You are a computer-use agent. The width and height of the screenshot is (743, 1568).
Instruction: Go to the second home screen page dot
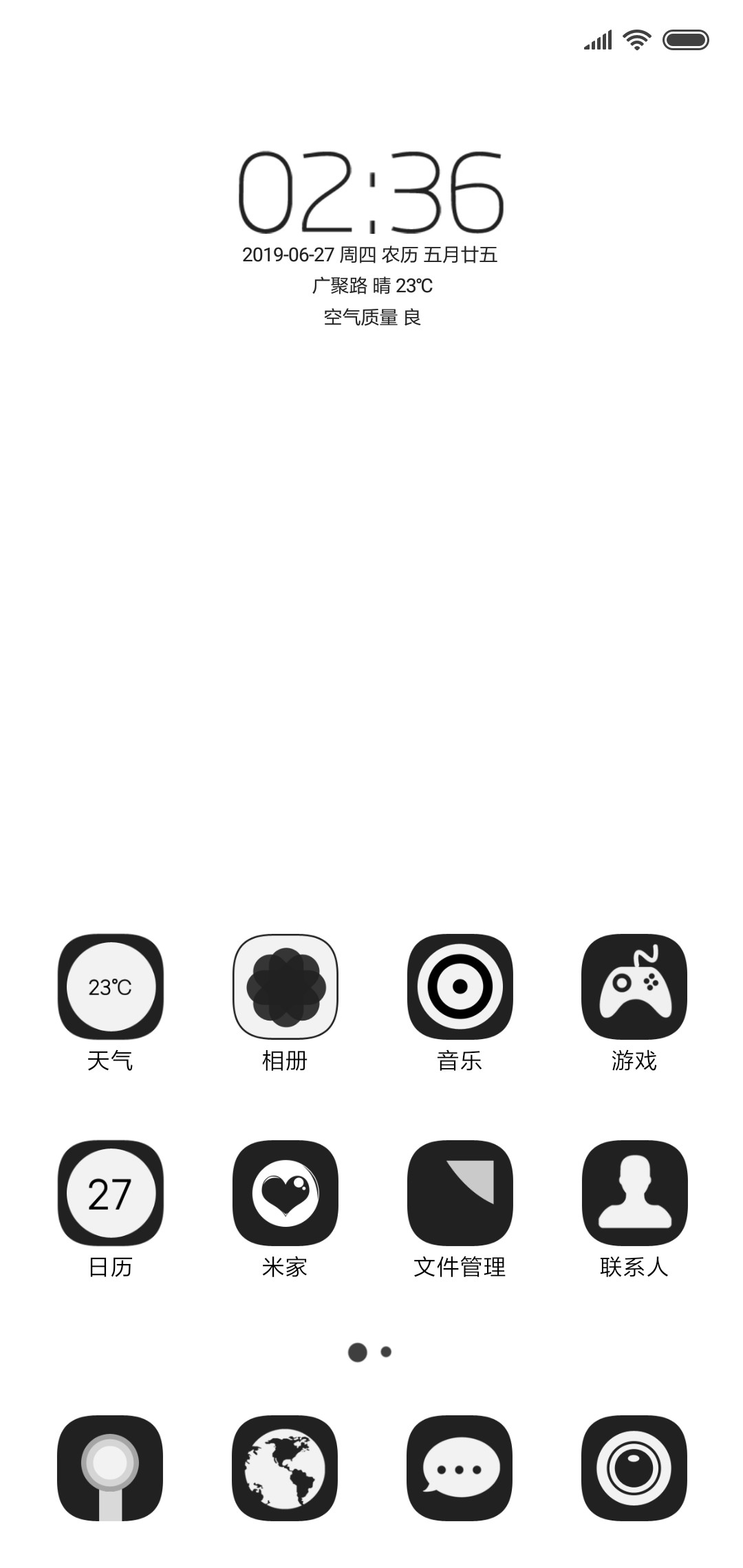coord(386,1352)
